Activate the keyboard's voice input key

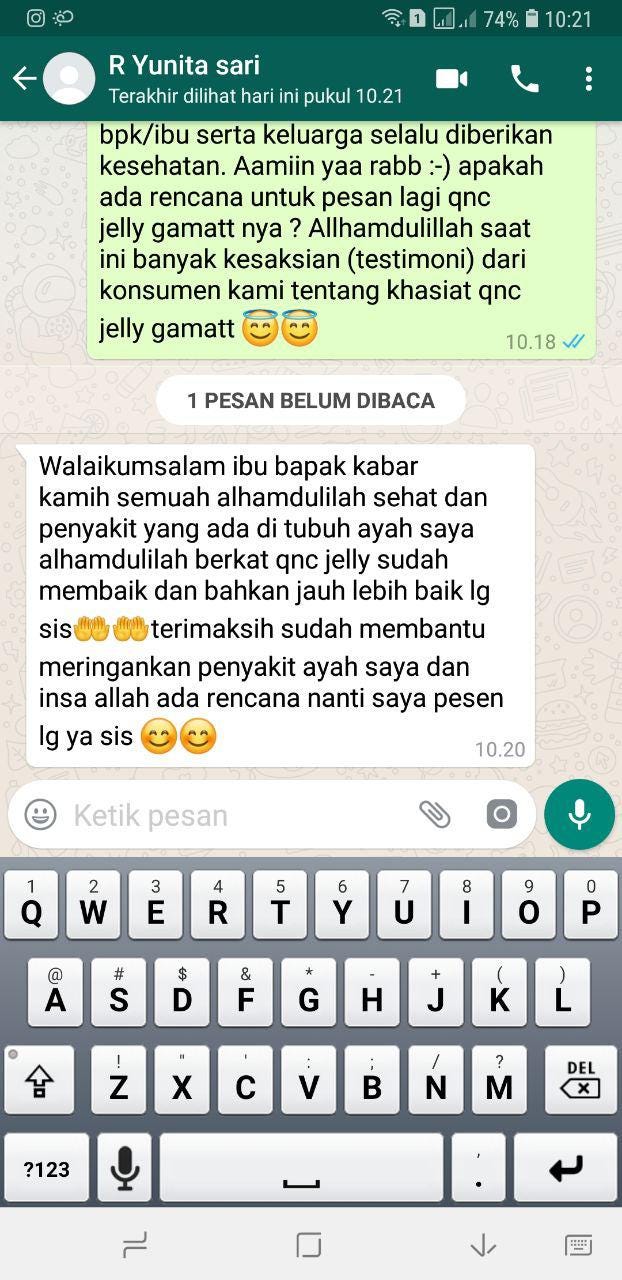pos(125,1168)
